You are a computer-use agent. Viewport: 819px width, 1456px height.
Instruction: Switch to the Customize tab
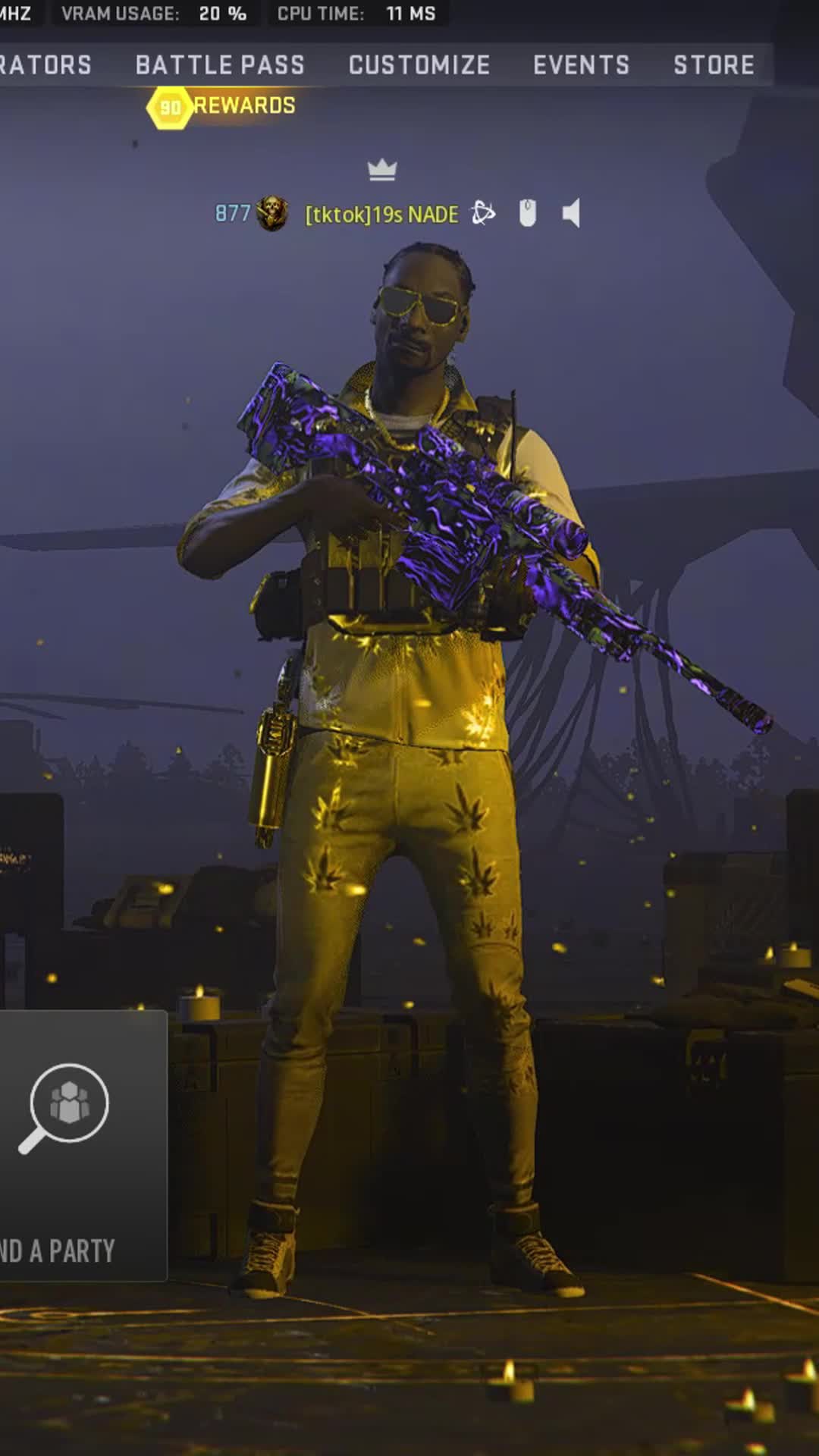419,65
